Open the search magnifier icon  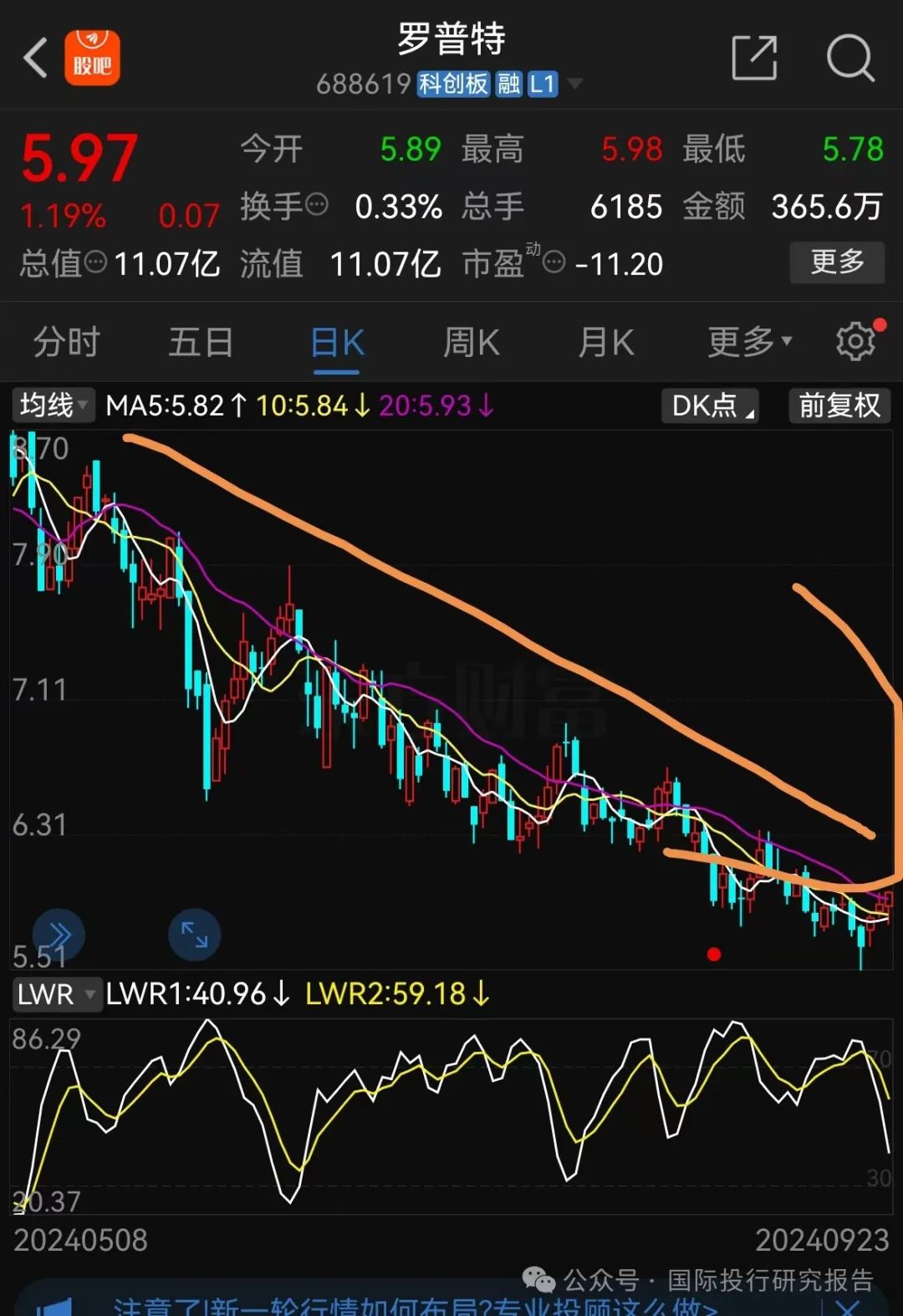click(x=849, y=57)
